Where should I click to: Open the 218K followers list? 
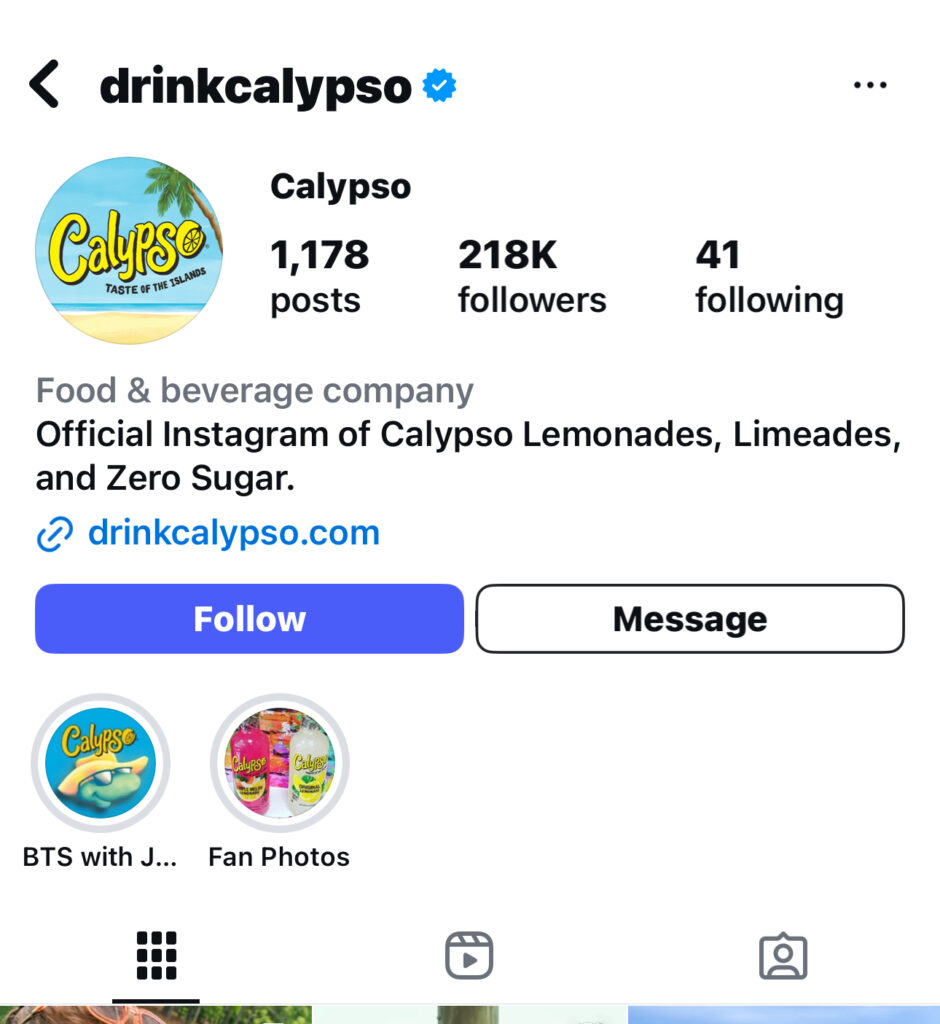tap(531, 277)
